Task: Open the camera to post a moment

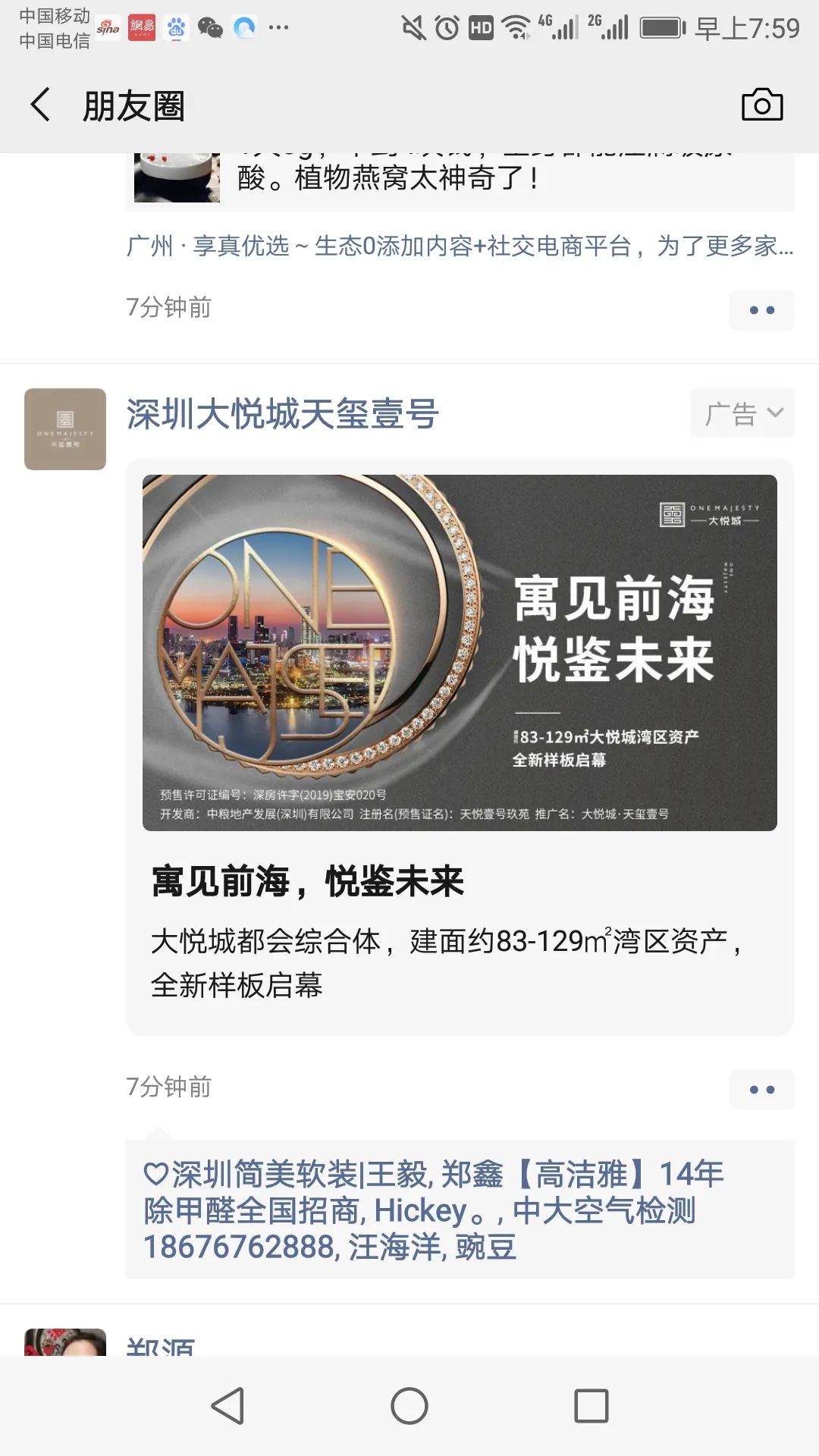Action: (x=762, y=105)
